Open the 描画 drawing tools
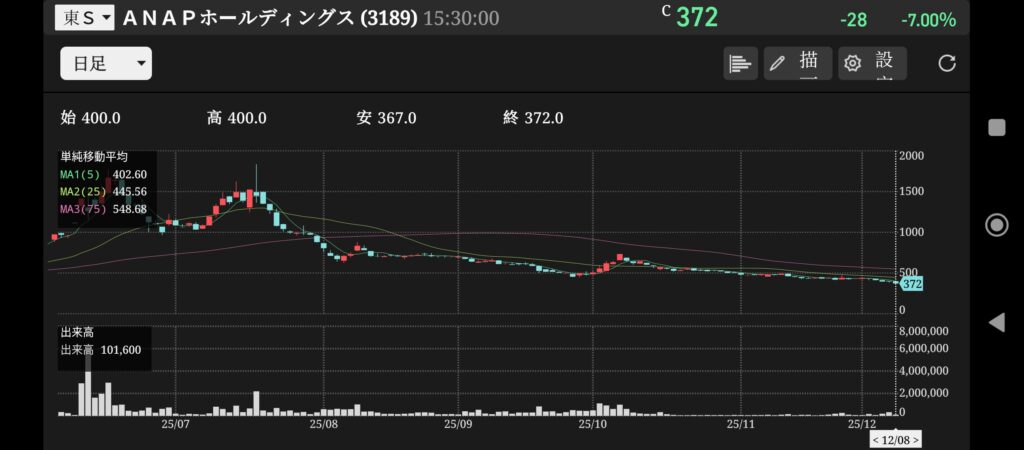This screenshot has width=1024, height=450. [797, 64]
